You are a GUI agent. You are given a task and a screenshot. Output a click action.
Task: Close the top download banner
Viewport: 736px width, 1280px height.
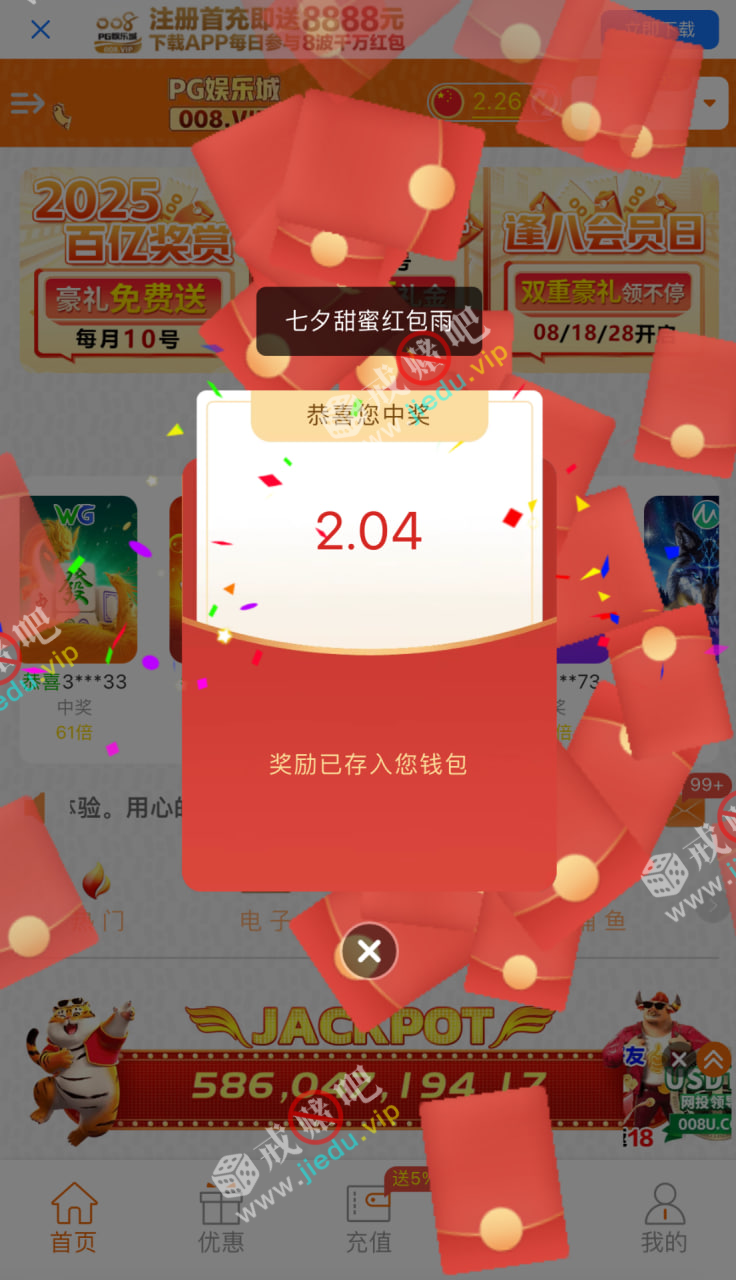[x=40, y=30]
